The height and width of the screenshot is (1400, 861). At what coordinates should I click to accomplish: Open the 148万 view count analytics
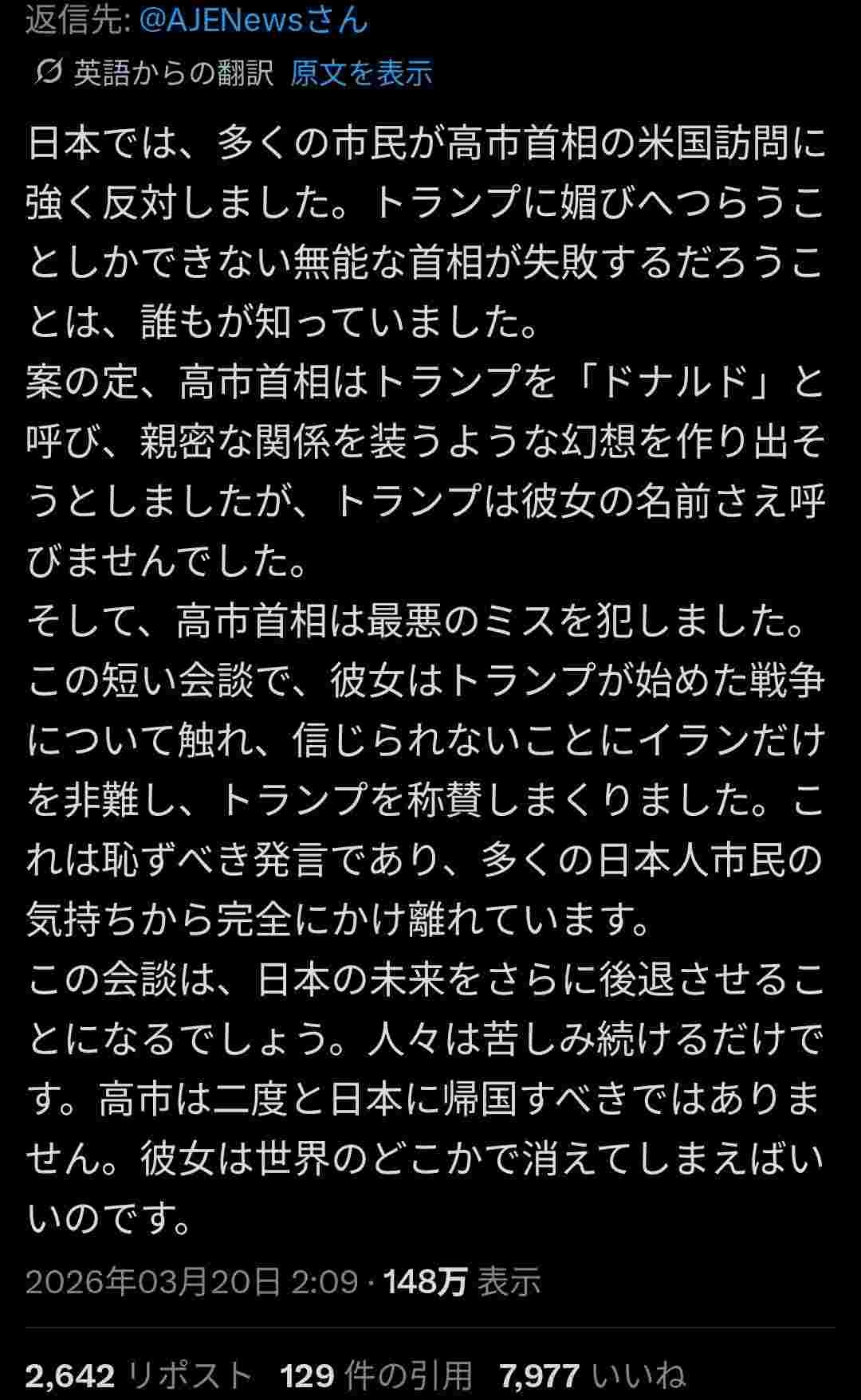pos(462,1281)
